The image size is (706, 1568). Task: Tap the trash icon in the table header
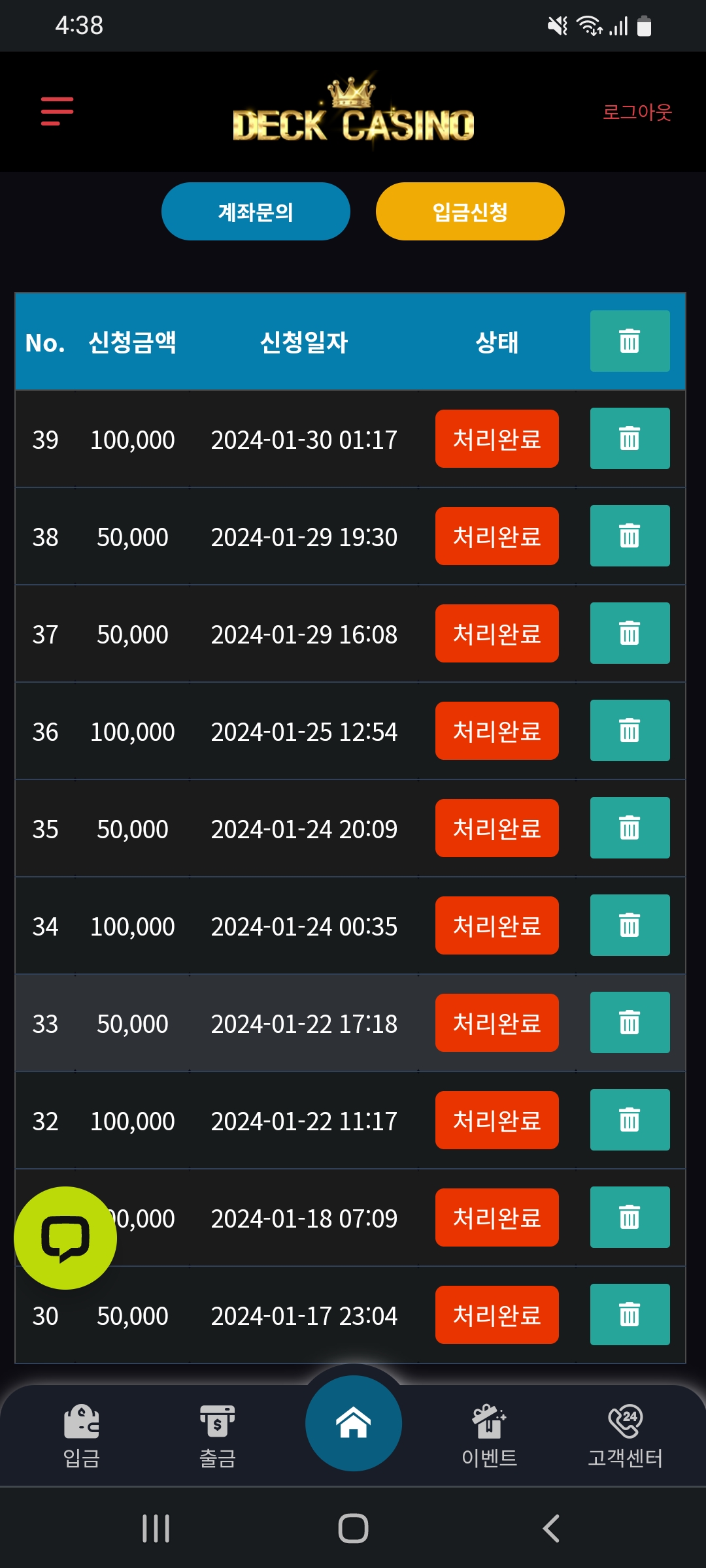(x=630, y=341)
